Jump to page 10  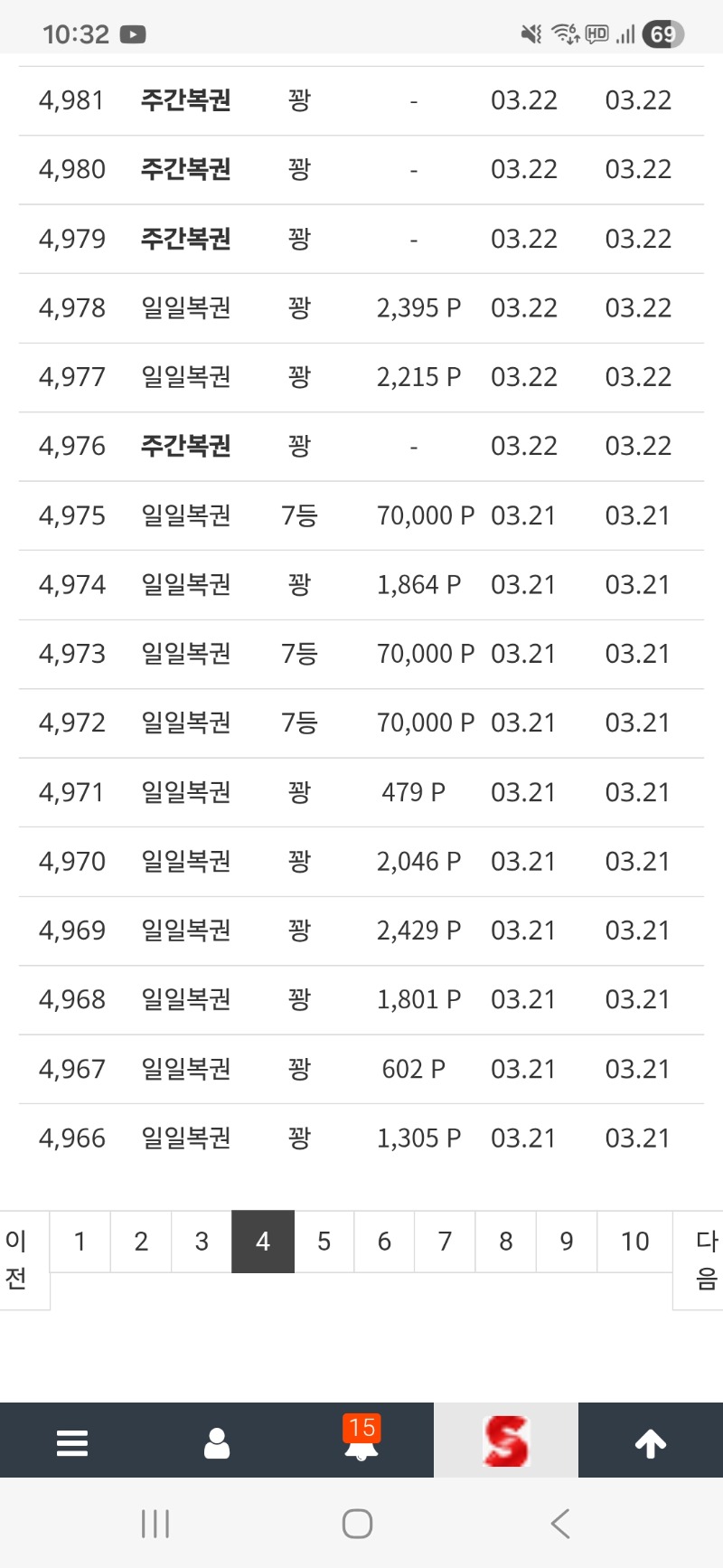tap(634, 1242)
